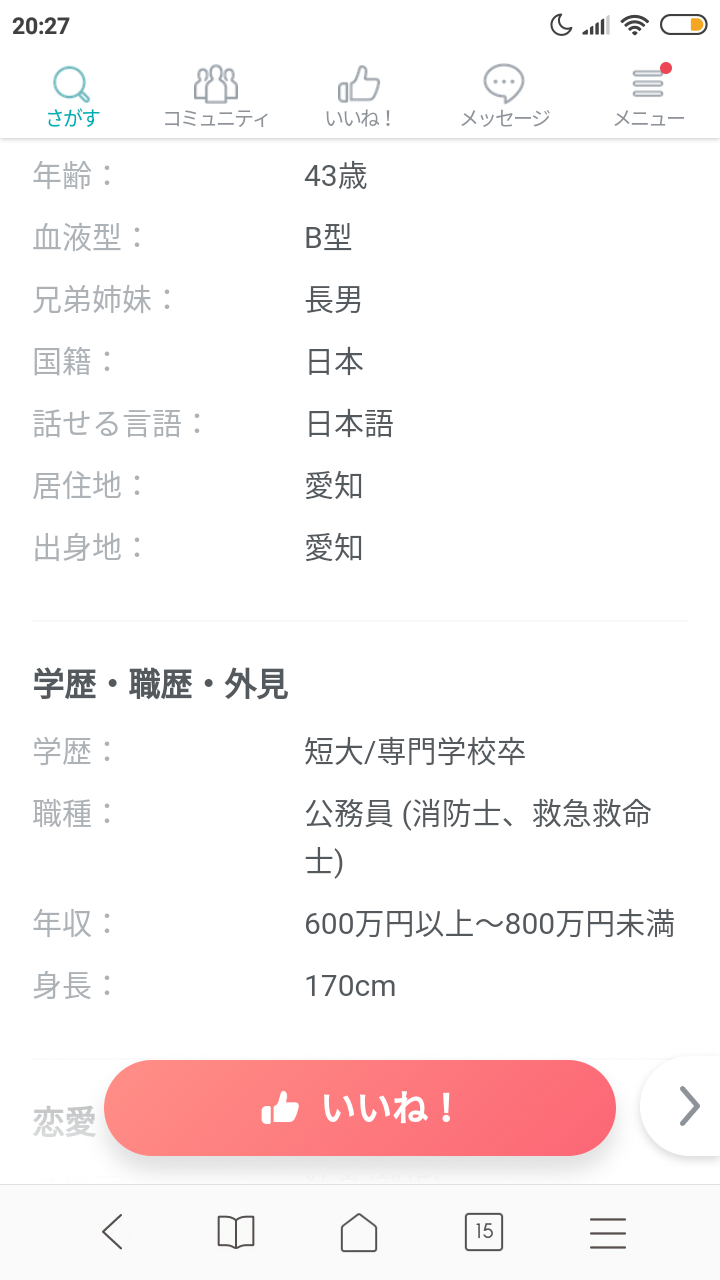Switch to the さがす search tab
Viewport: 720px width, 1280px height.
tap(72, 97)
